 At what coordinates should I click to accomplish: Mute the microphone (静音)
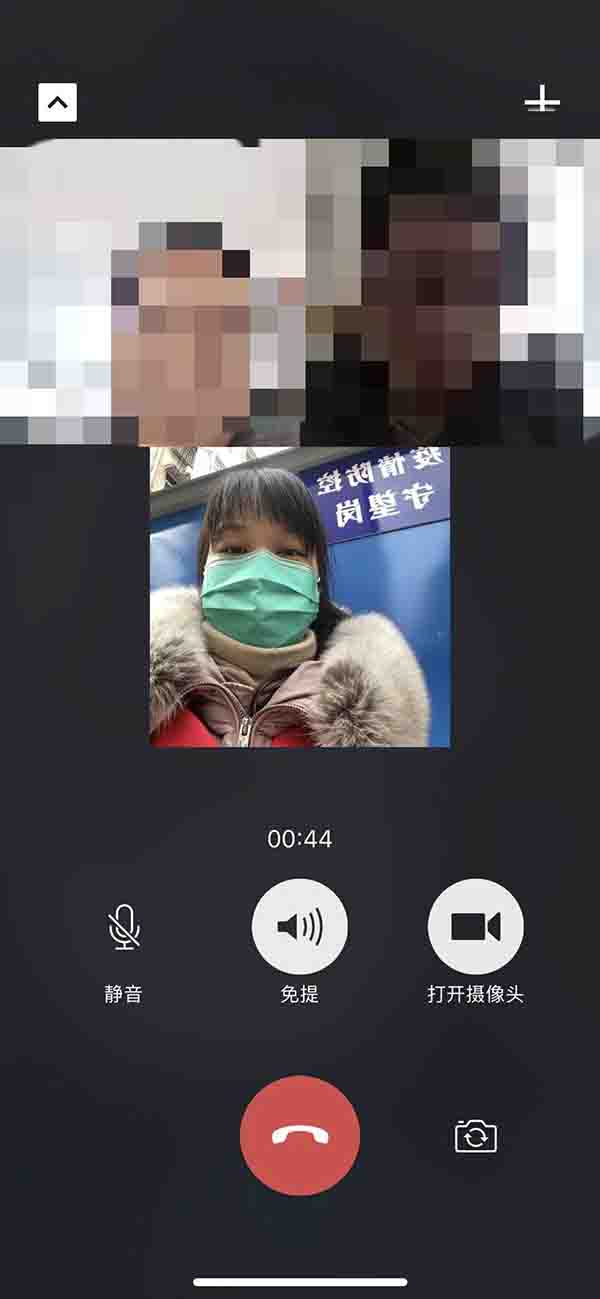pos(124,927)
